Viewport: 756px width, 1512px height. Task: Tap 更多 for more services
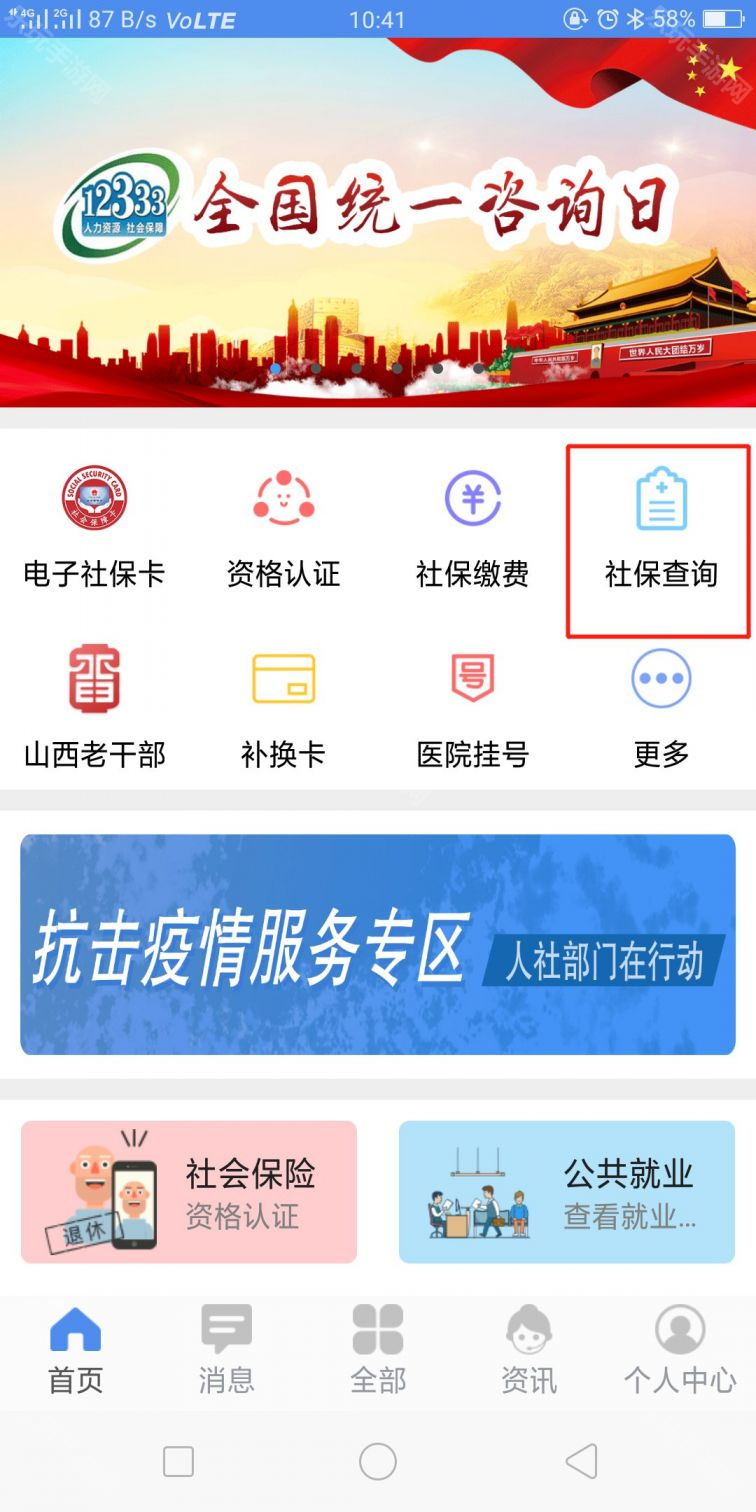pyautogui.click(x=661, y=706)
